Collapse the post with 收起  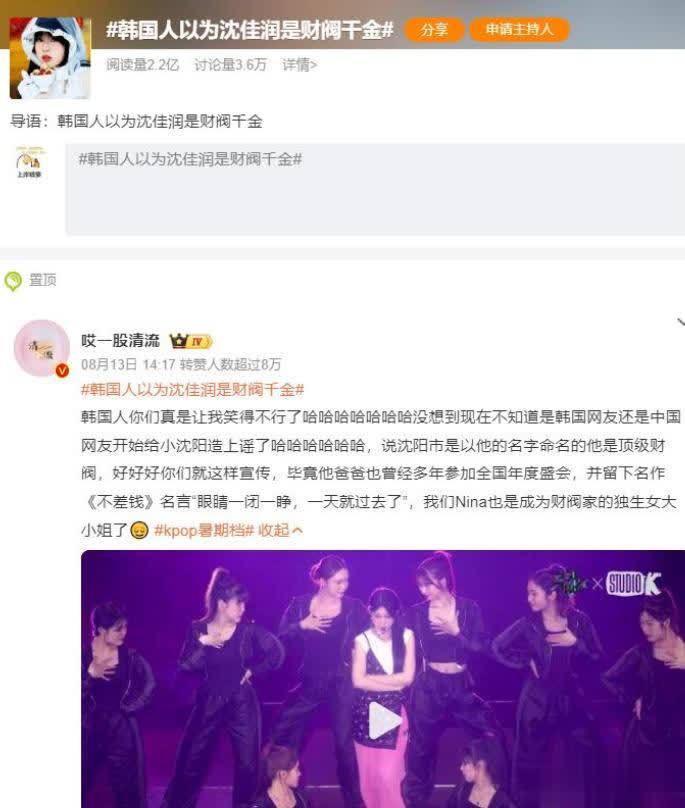pyautogui.click(x=280, y=529)
